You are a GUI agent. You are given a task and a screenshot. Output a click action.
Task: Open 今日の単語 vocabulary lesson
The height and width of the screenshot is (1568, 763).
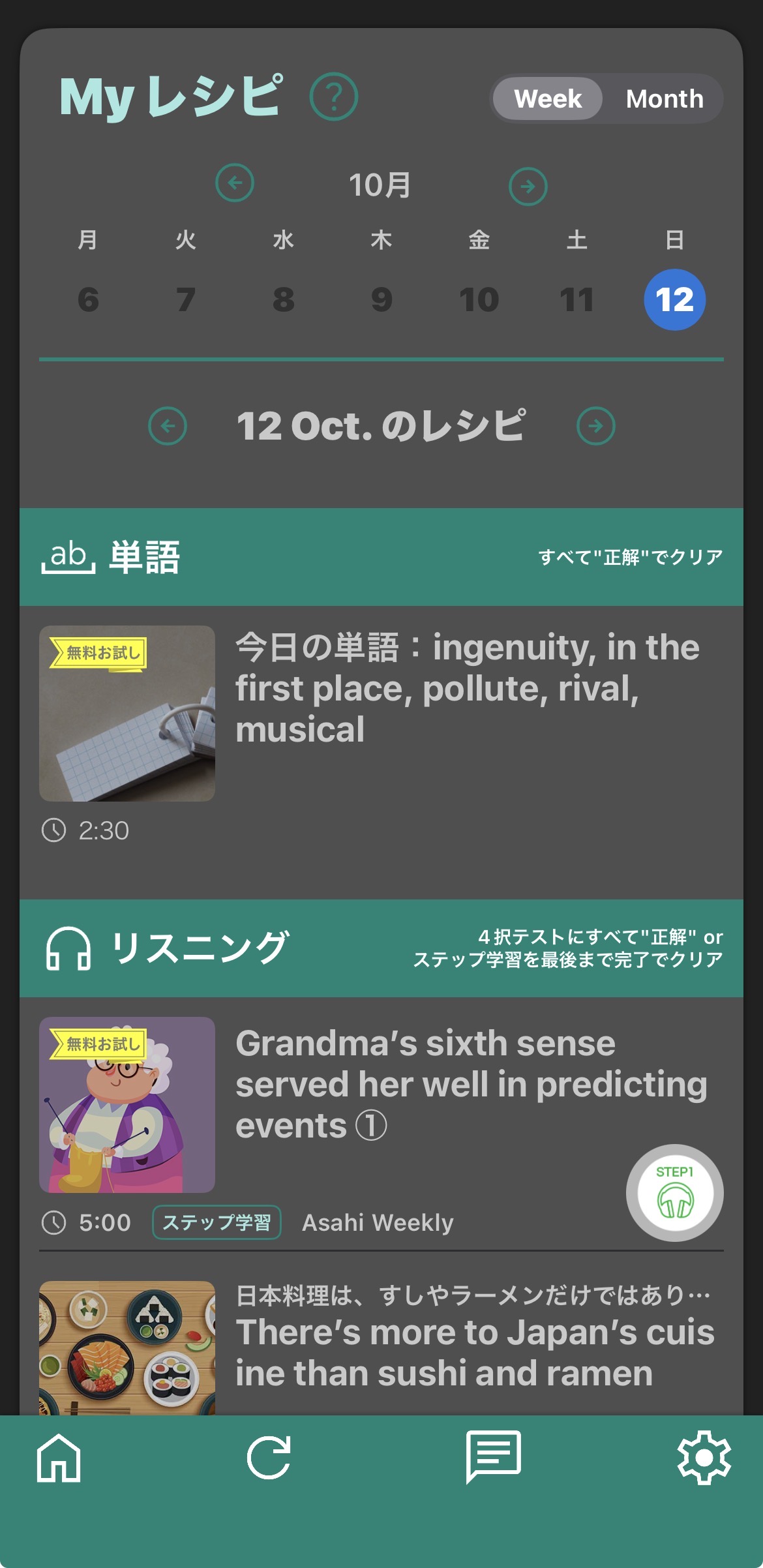point(466,688)
